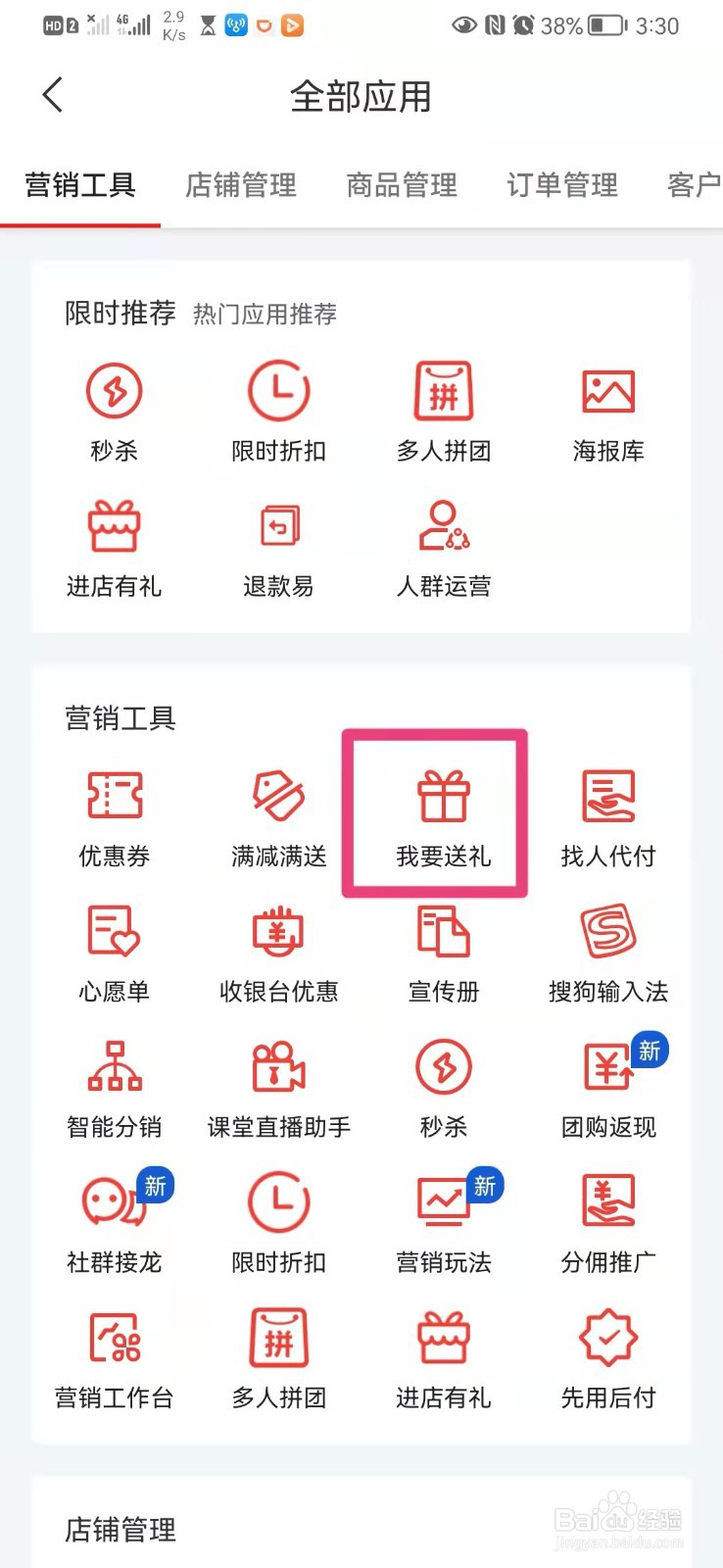Viewport: 723px width, 1568px height.
Task: Open the 海报库 poster library
Action: [607, 407]
